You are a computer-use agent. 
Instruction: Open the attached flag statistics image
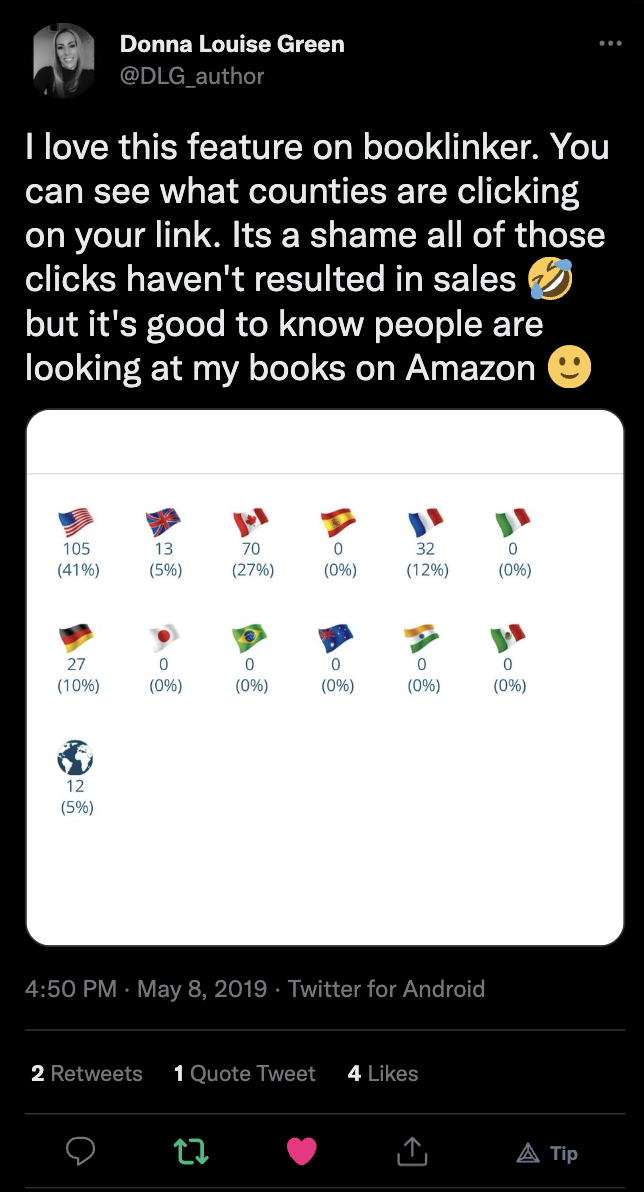tap(325, 677)
